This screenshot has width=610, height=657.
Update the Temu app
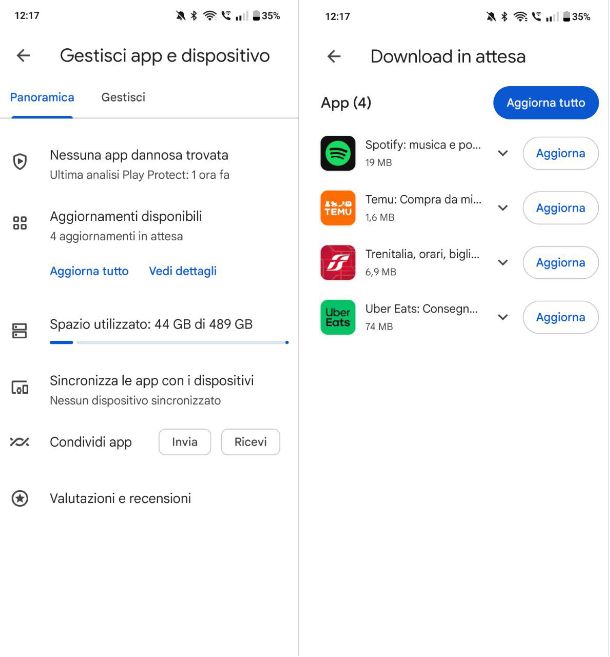[x=560, y=208]
